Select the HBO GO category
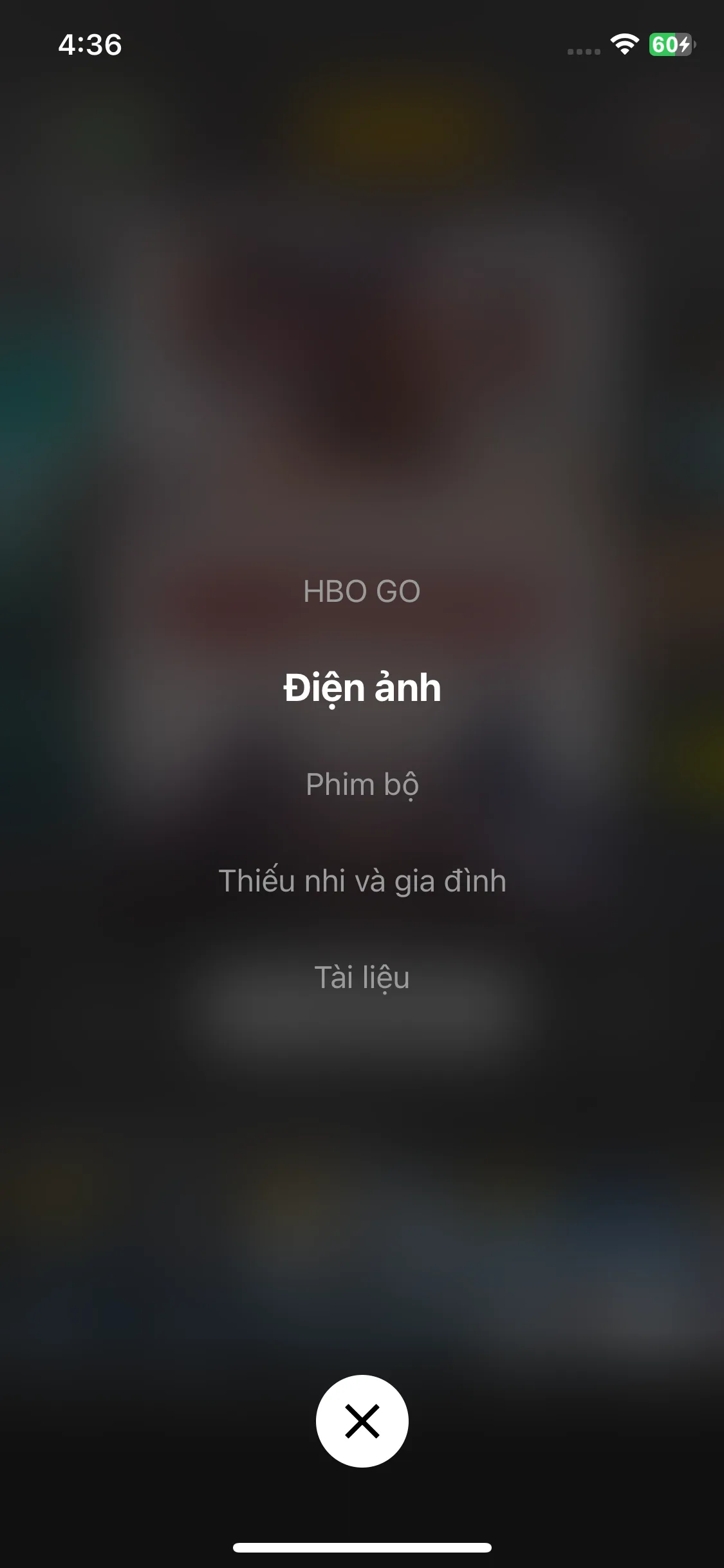Image resolution: width=724 pixels, height=1568 pixels. click(x=362, y=592)
